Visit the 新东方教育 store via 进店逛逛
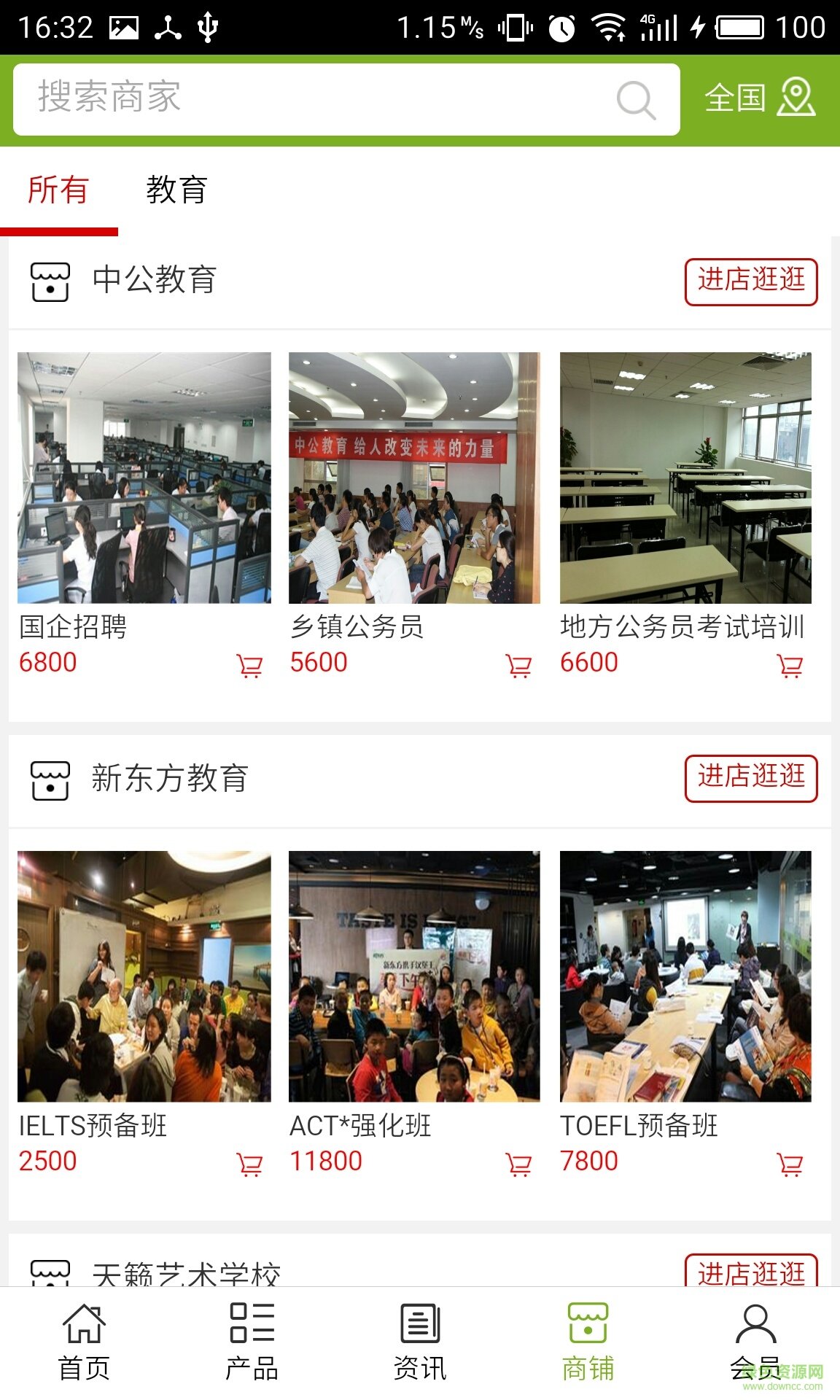 pyautogui.click(x=750, y=778)
